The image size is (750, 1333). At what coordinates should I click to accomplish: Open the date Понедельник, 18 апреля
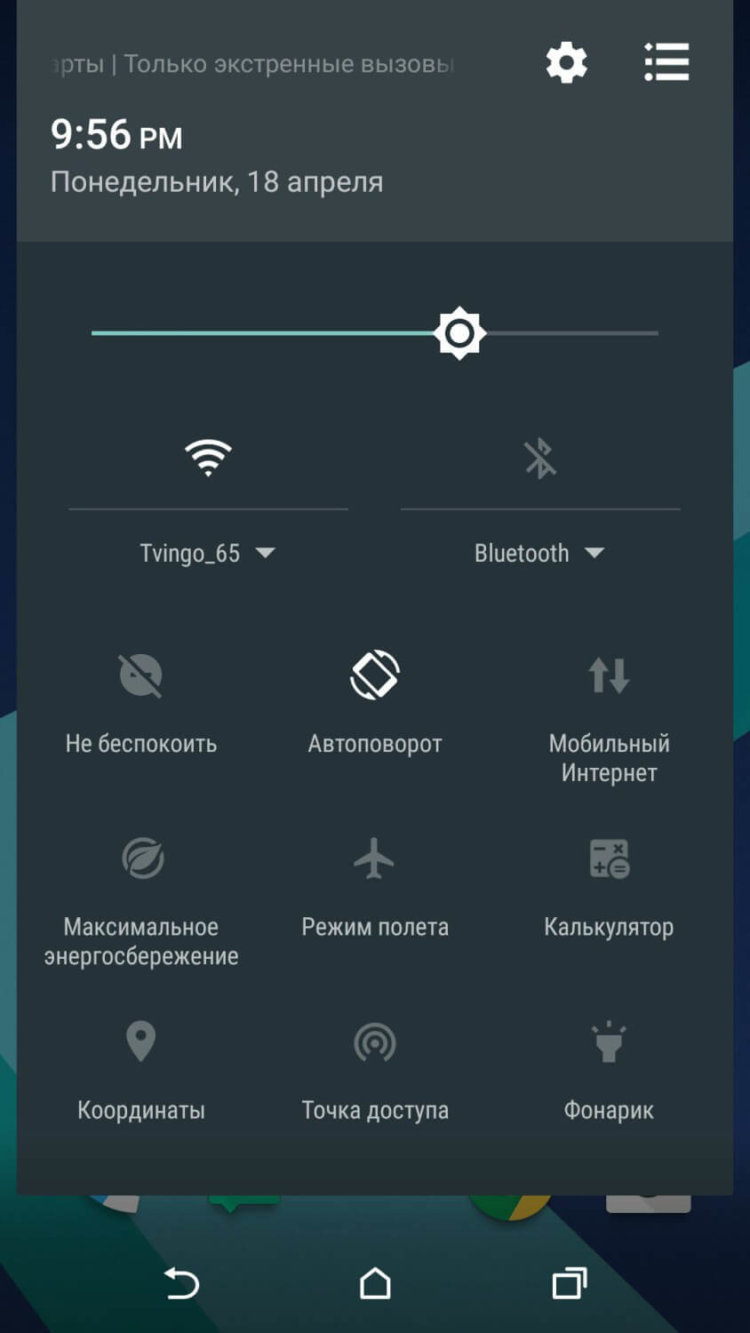[x=216, y=182]
